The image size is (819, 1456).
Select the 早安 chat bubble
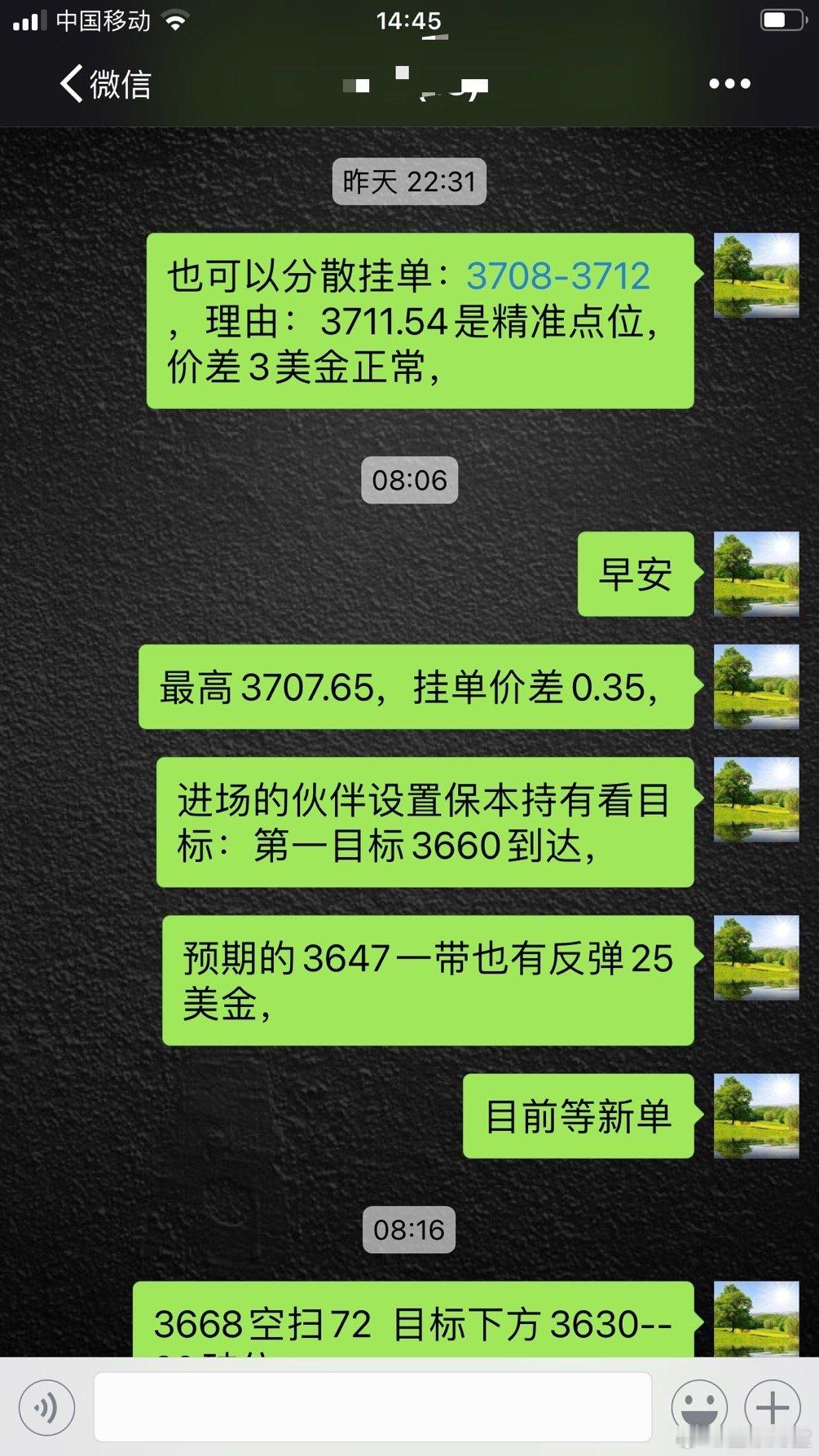point(636,573)
